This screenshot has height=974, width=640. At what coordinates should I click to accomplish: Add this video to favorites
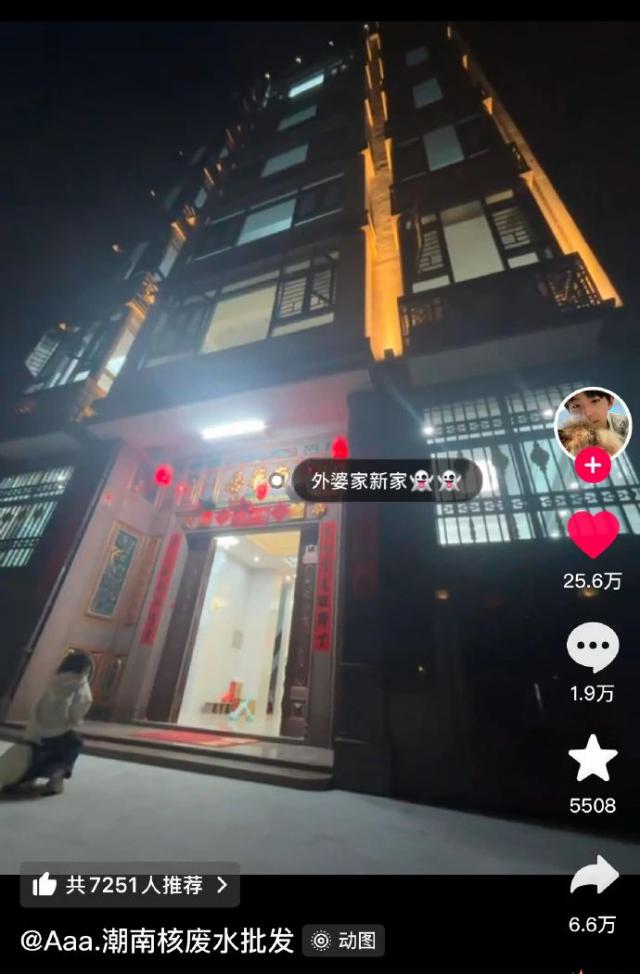tap(593, 759)
